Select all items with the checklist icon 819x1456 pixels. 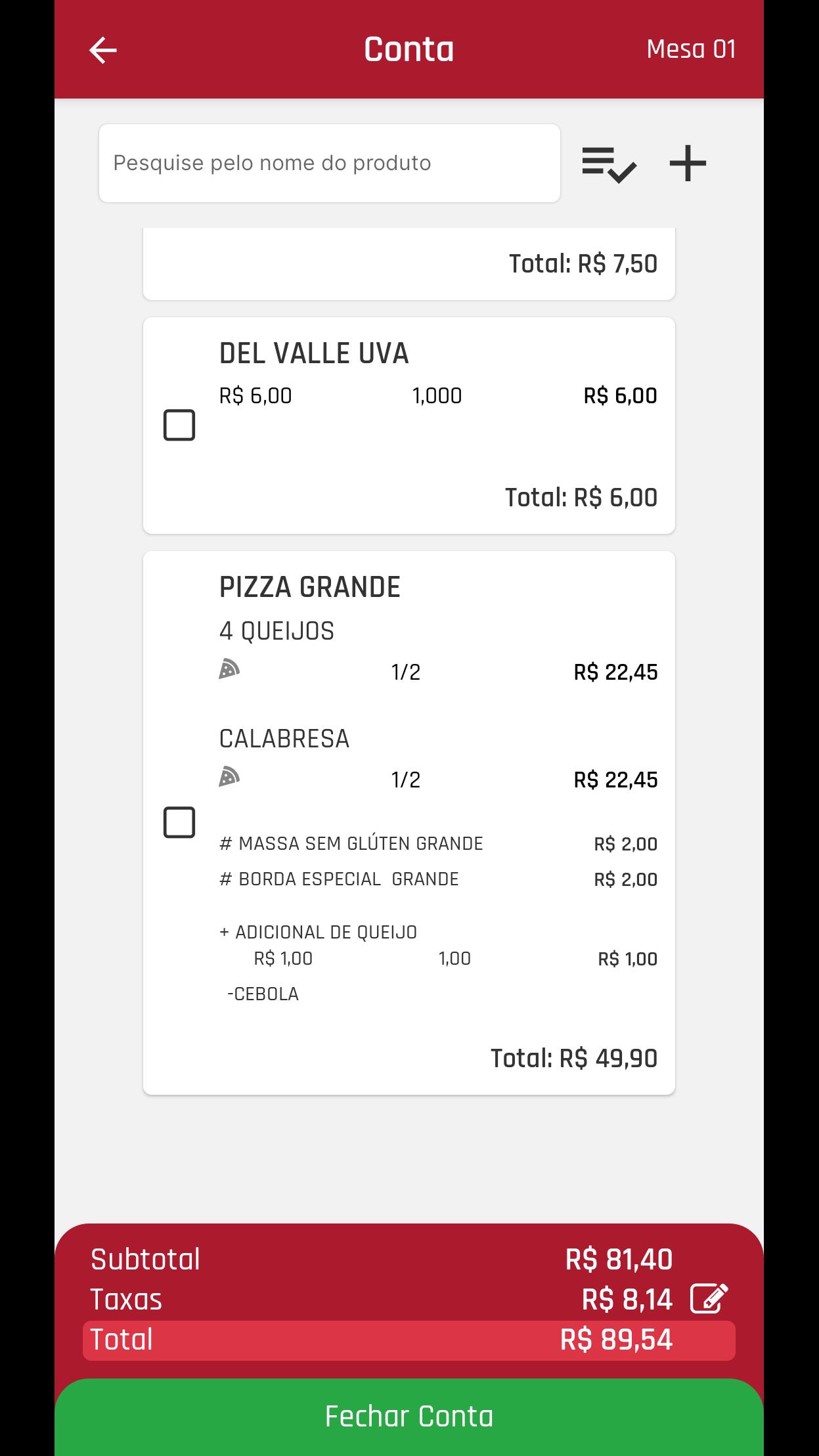click(609, 164)
